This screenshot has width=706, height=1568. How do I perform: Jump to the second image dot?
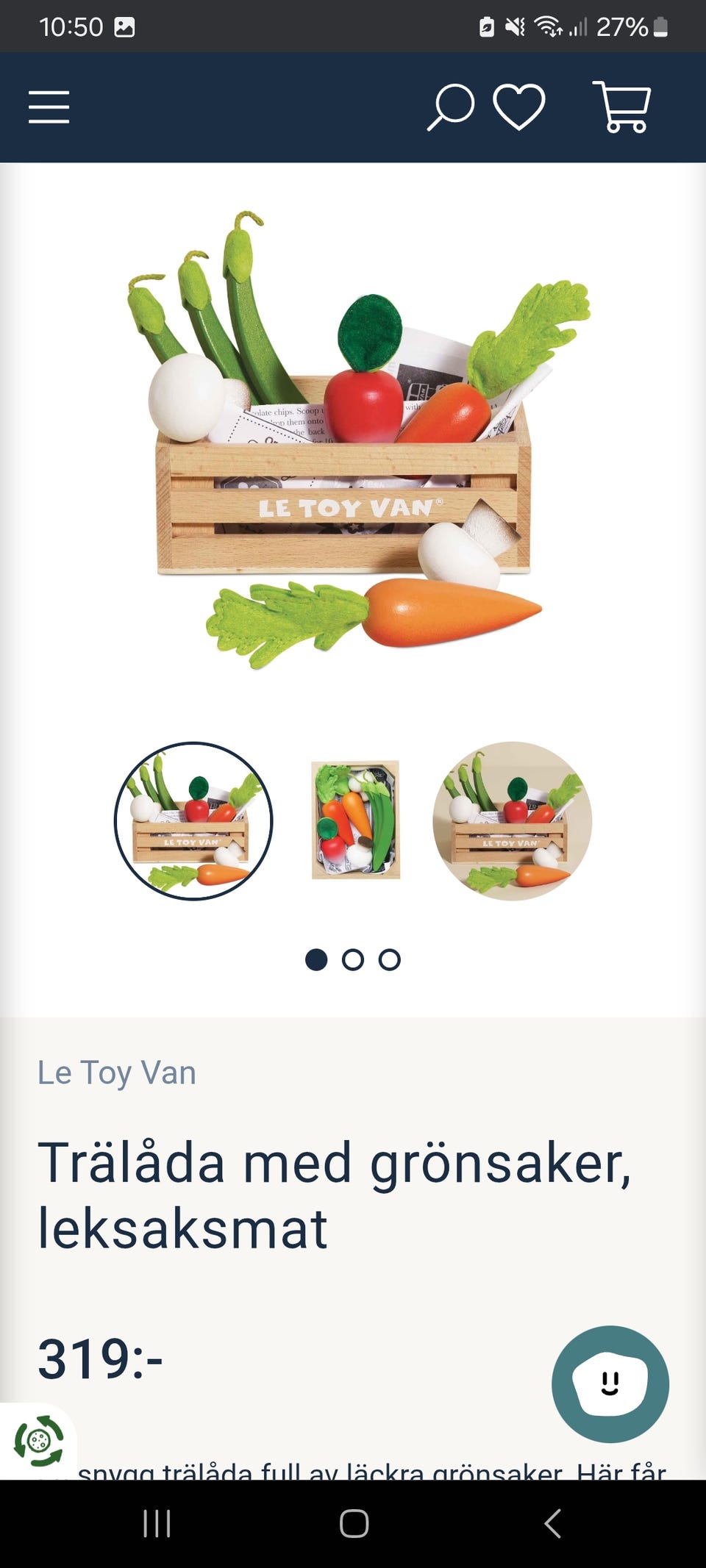pyautogui.click(x=353, y=959)
